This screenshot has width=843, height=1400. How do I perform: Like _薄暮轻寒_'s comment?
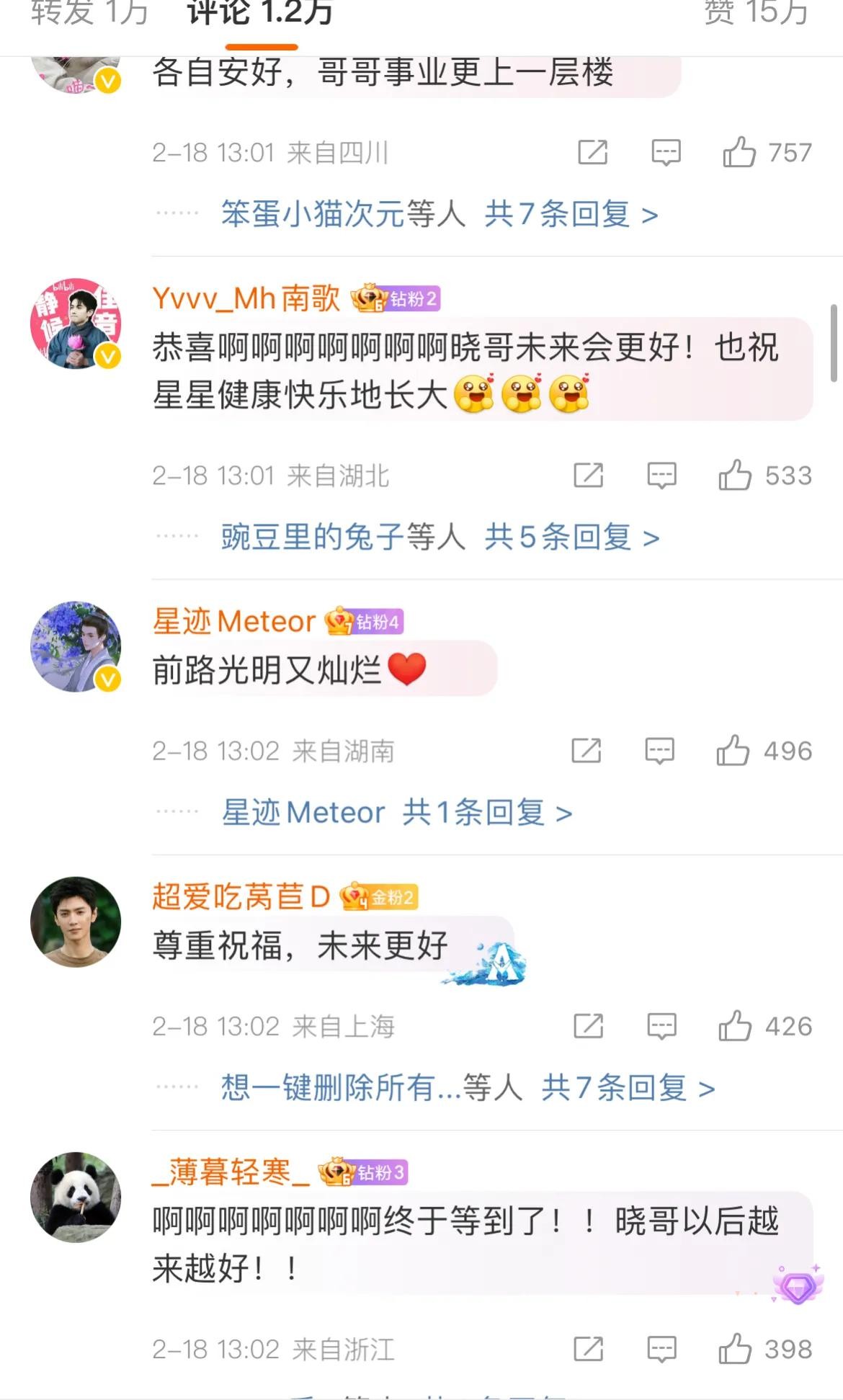click(765, 1349)
